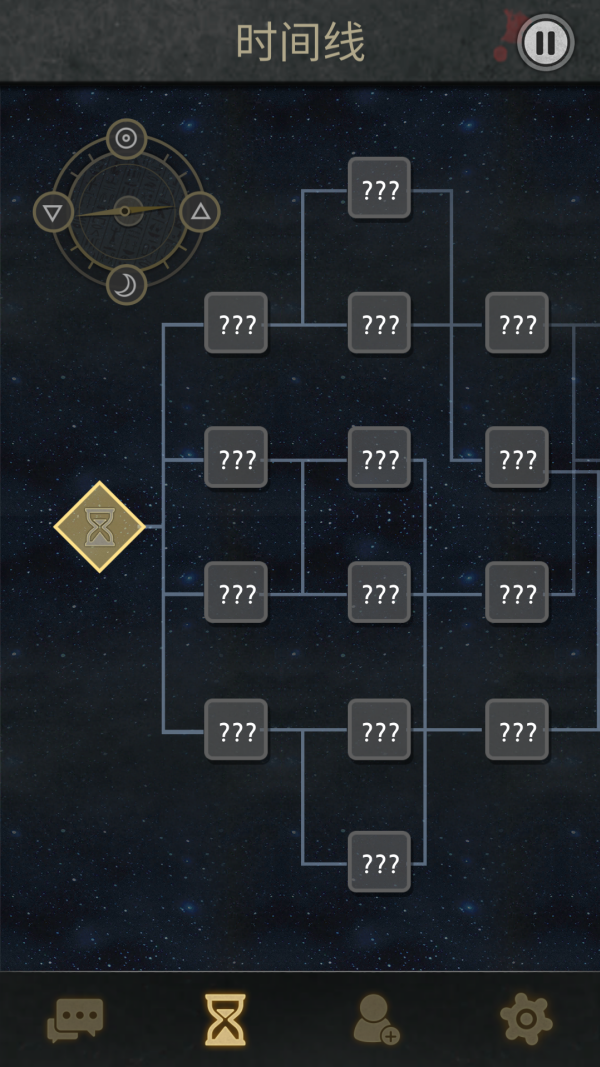Viewport: 600px width, 1067px height.
Task: Tap the circle symbol atop the dial
Action: 126,139
